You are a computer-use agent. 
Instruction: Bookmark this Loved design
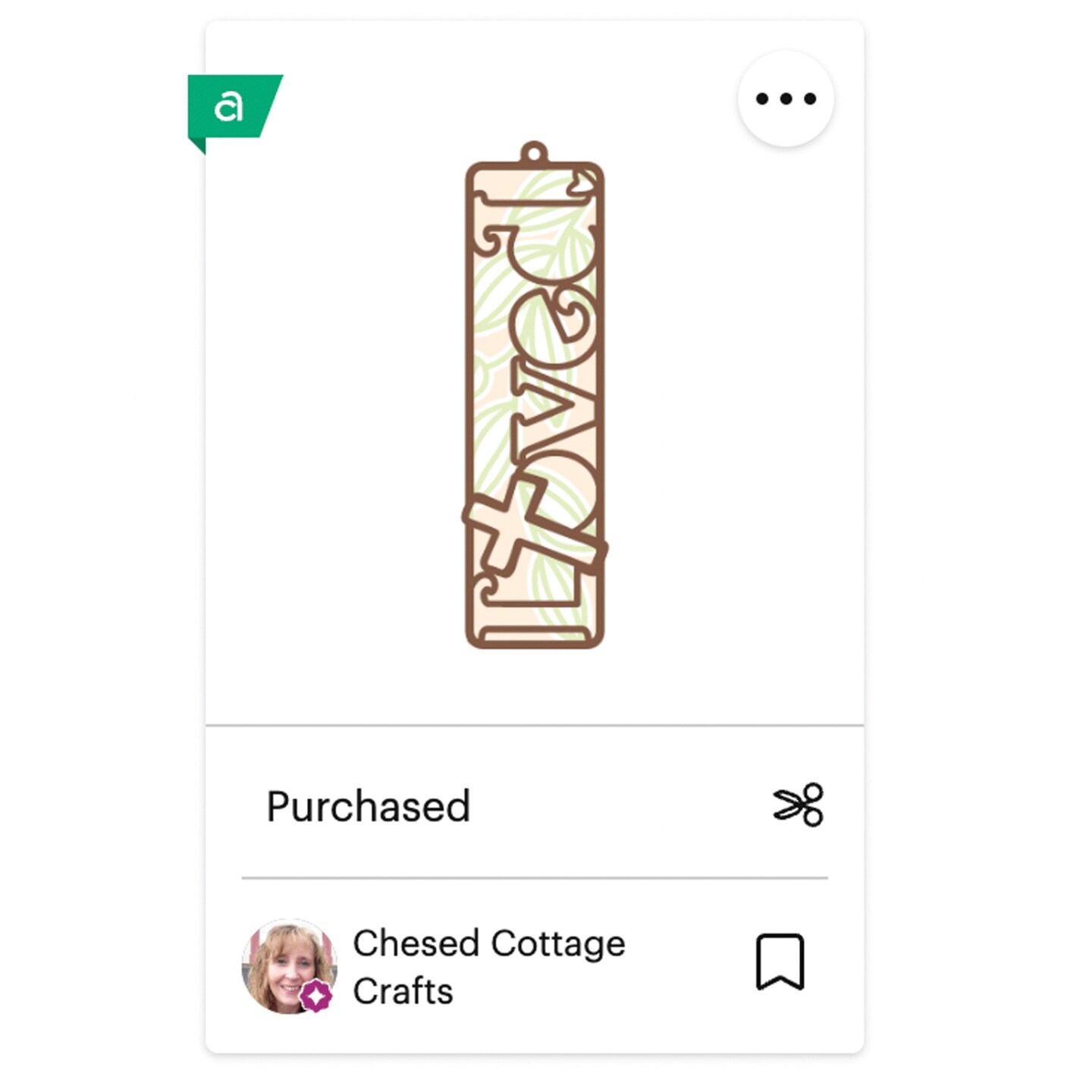[x=780, y=962]
